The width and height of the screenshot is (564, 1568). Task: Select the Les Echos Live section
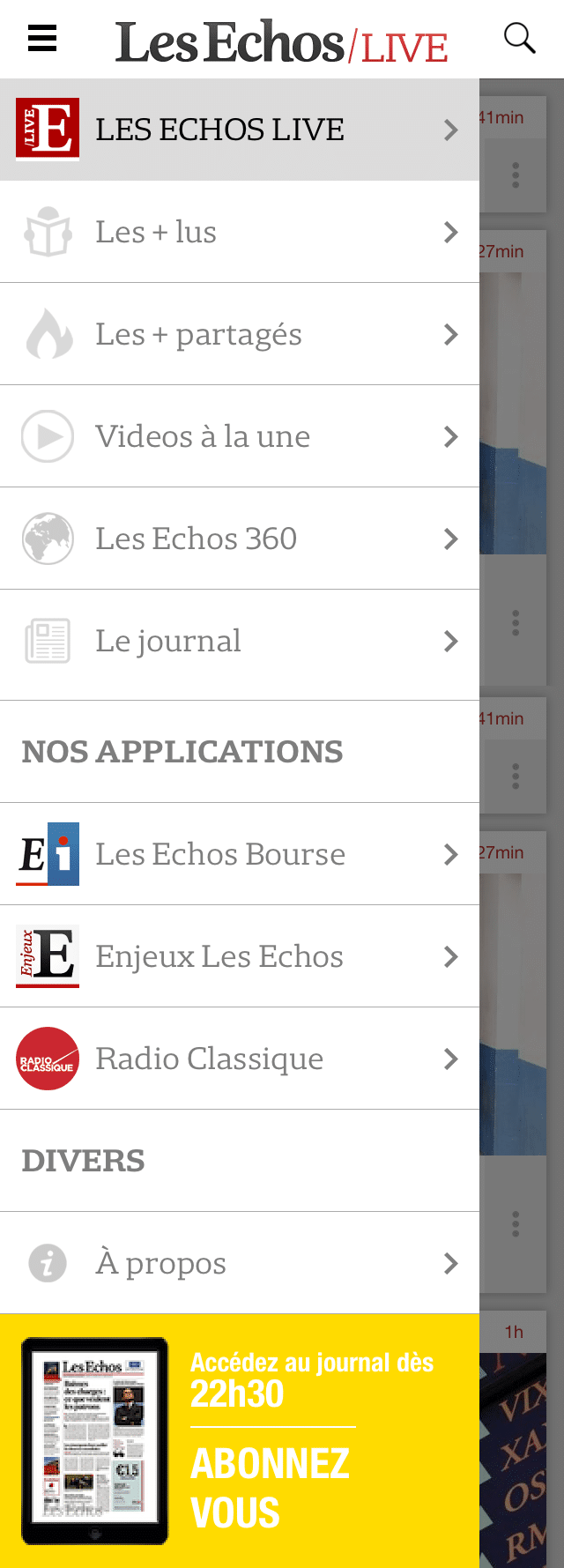(238, 130)
